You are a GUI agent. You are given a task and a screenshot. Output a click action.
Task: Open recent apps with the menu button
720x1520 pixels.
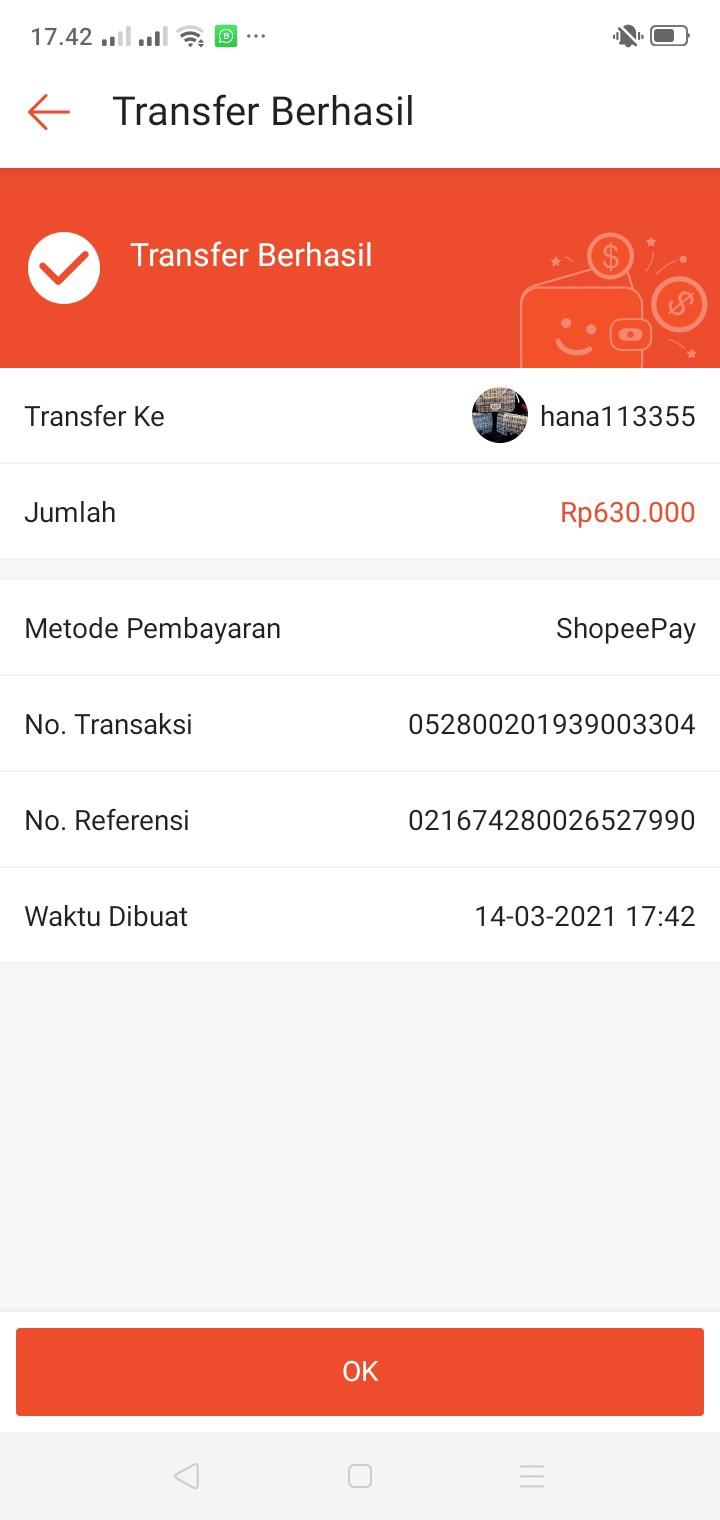[x=532, y=1475]
